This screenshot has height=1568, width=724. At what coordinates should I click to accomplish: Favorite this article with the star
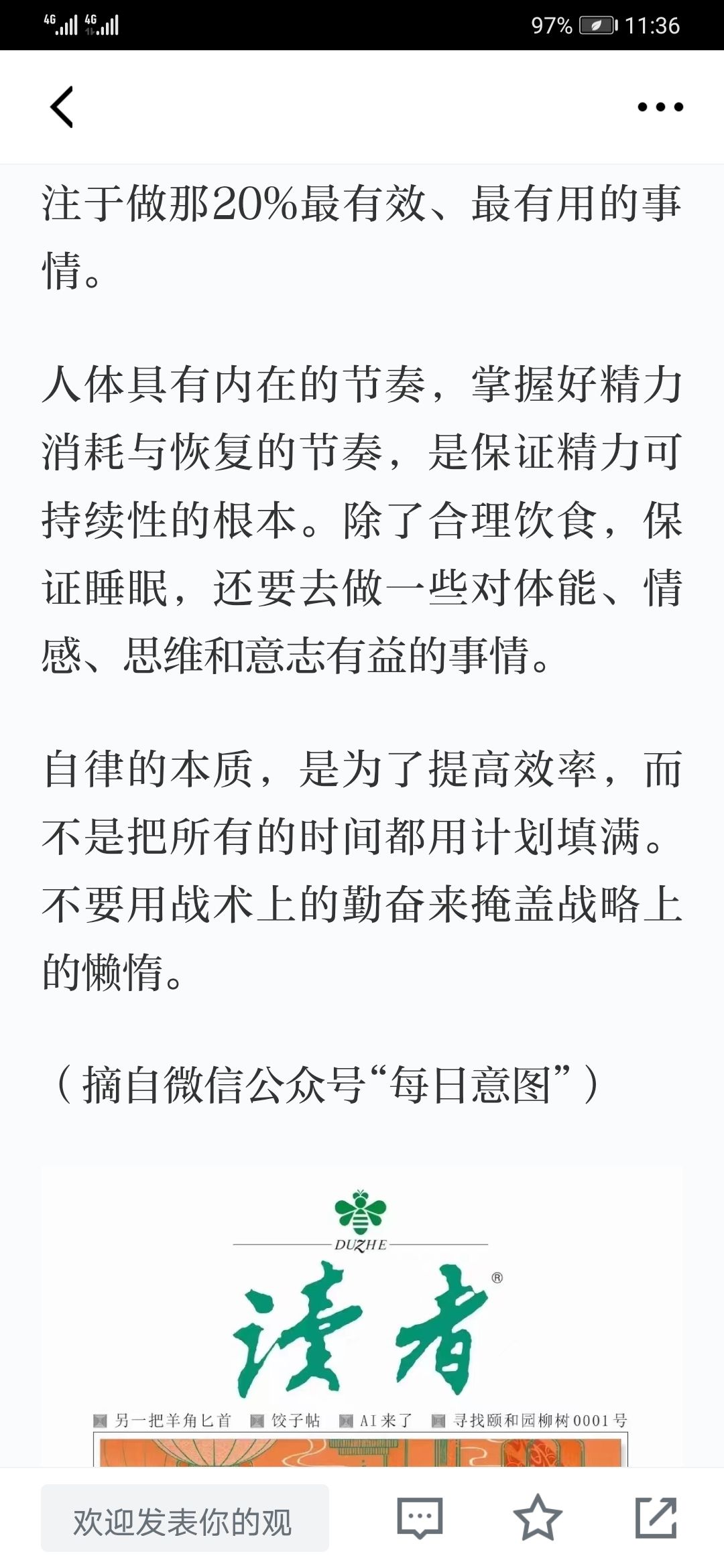[x=538, y=1516]
